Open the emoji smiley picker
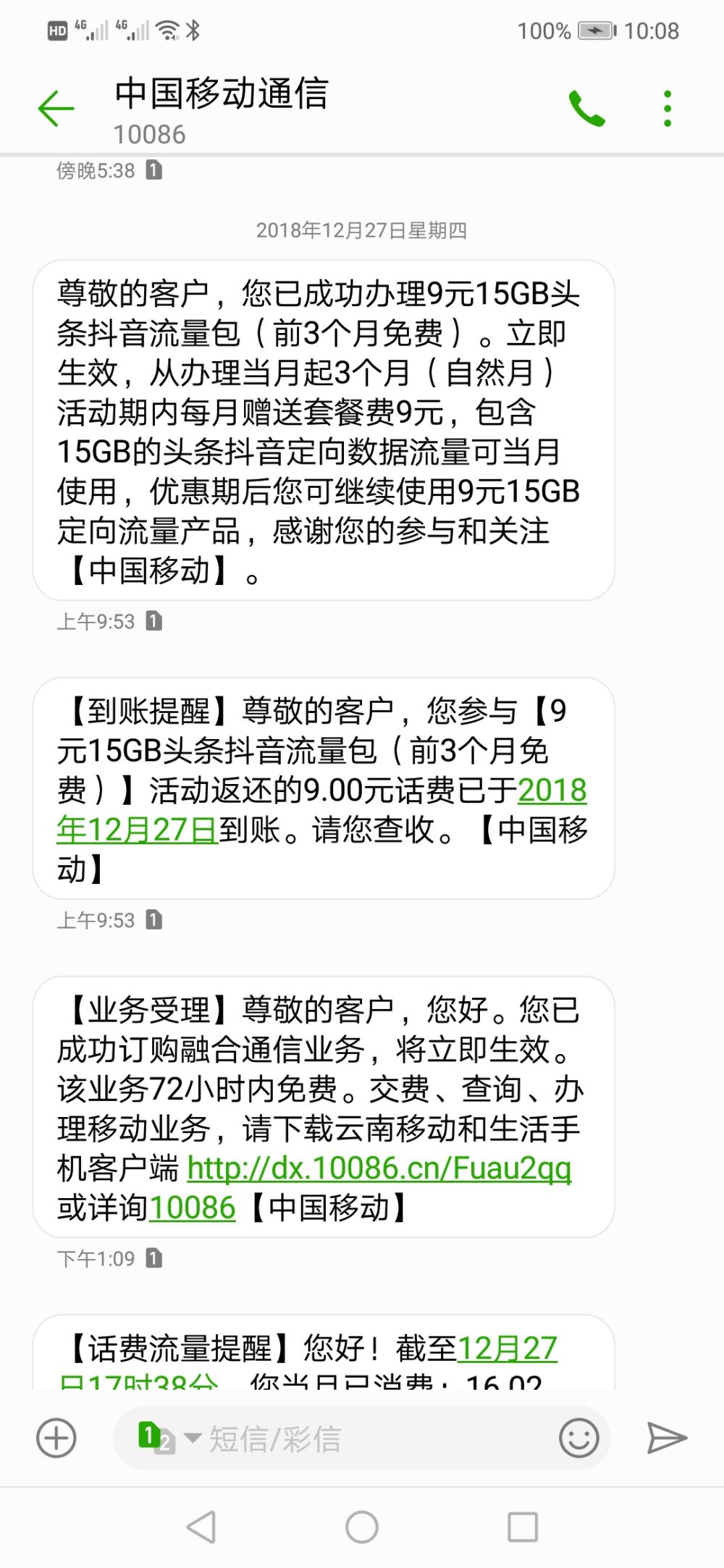The height and width of the screenshot is (1568, 724). point(579,1438)
